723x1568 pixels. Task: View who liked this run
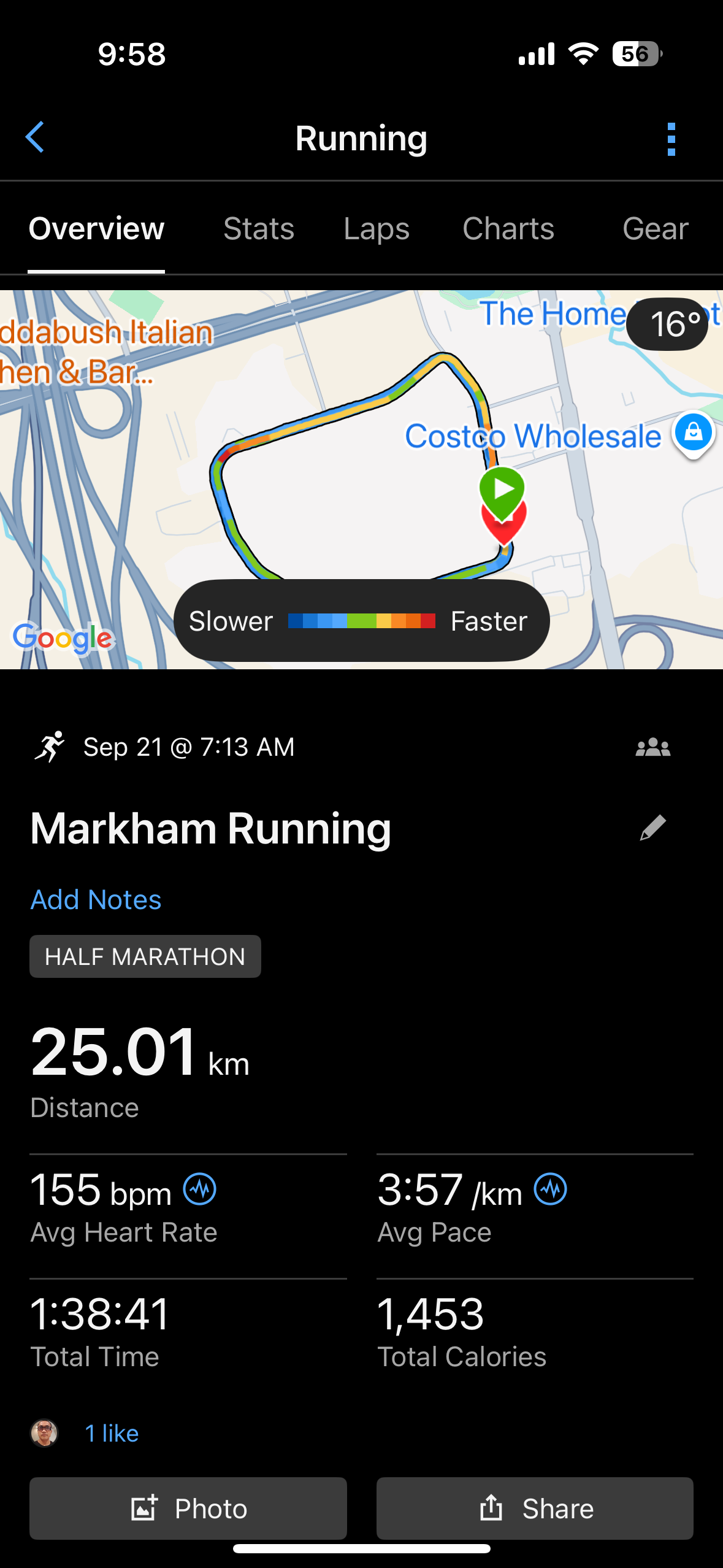pyautogui.click(x=111, y=1434)
